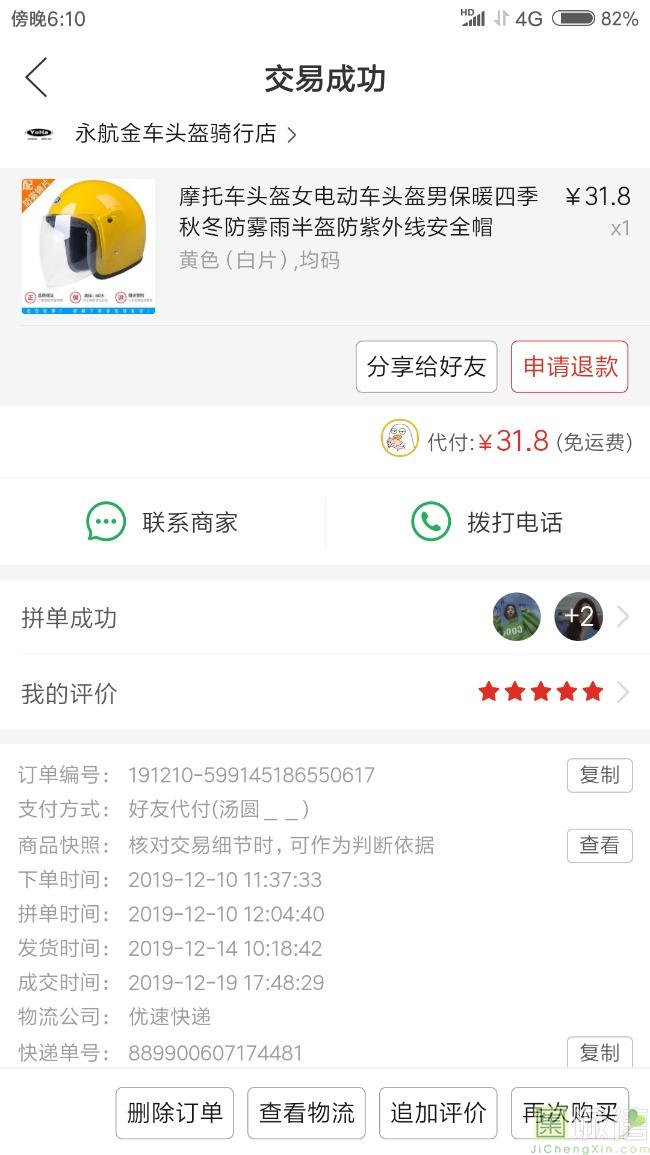Viewport: 650px width, 1155px height.
Task: Open the 我的评价 five-star review row
Action: 325,692
